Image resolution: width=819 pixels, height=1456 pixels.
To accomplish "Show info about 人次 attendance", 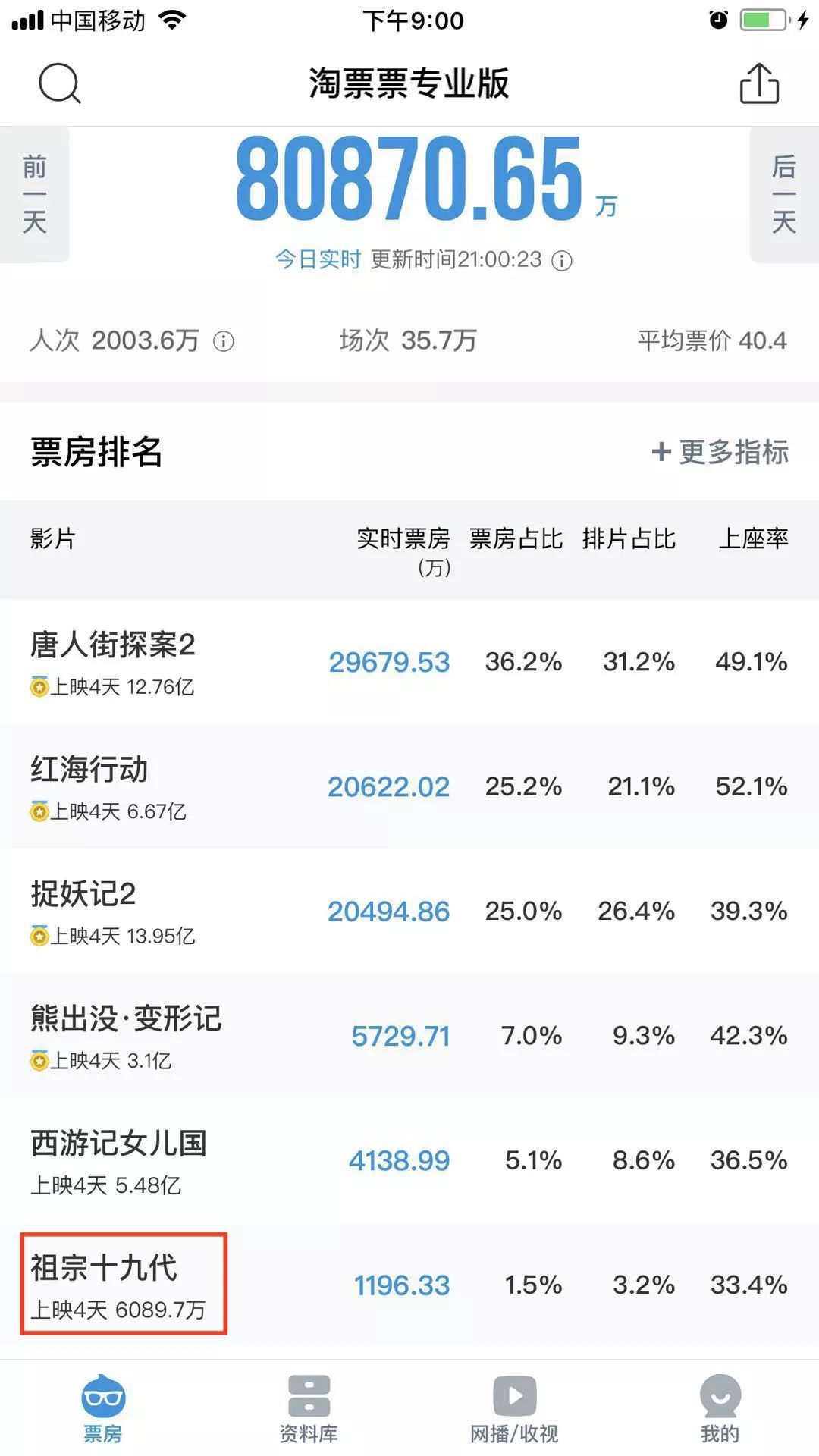I will pyautogui.click(x=224, y=341).
